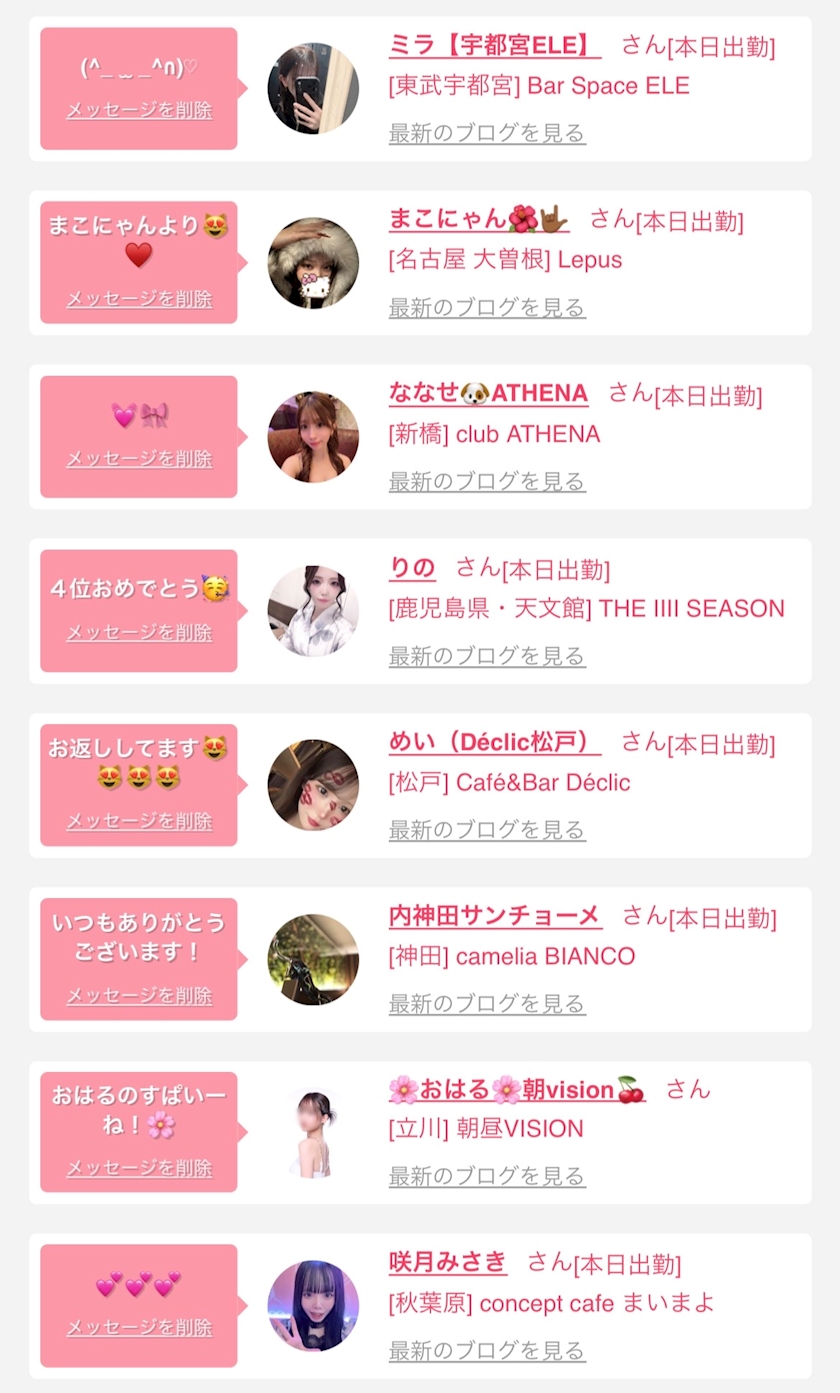
Task: Delete the いつもありがとうございます message
Action: coord(139,995)
